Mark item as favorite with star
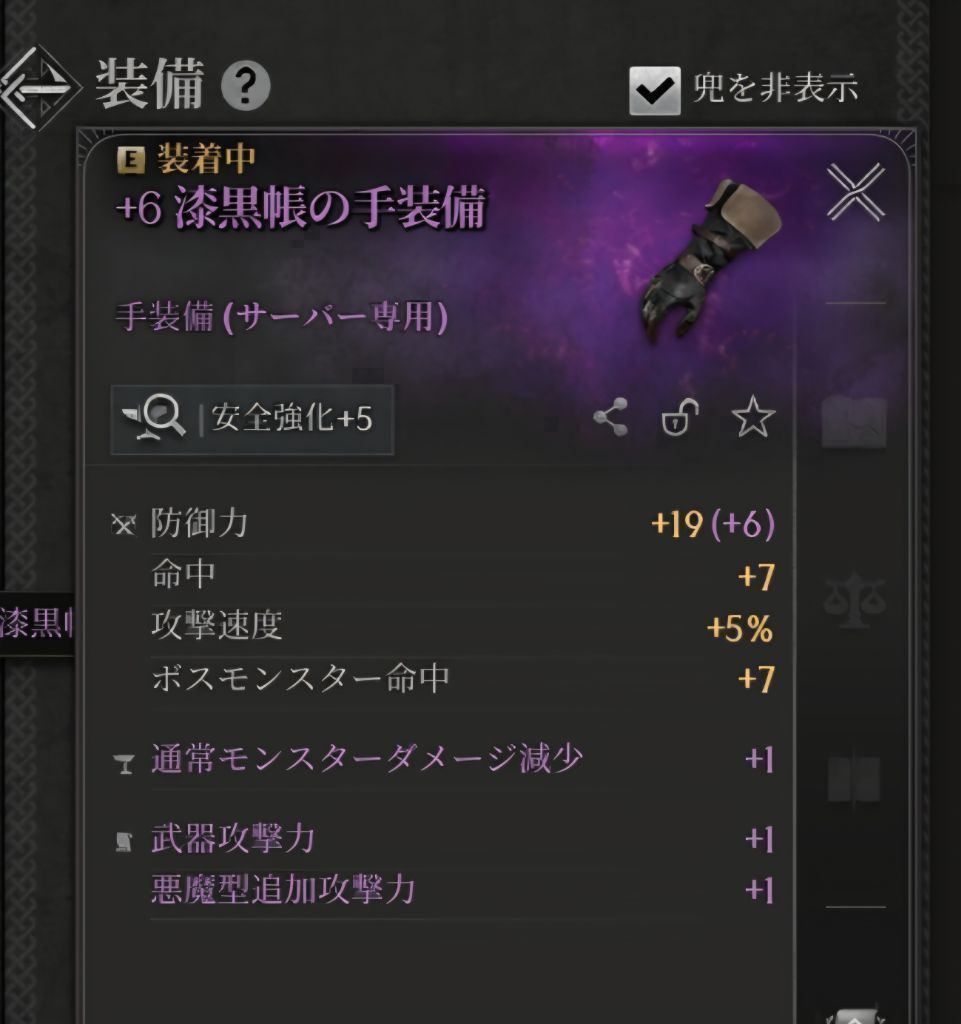Viewport: 961px width, 1024px height. coord(753,418)
